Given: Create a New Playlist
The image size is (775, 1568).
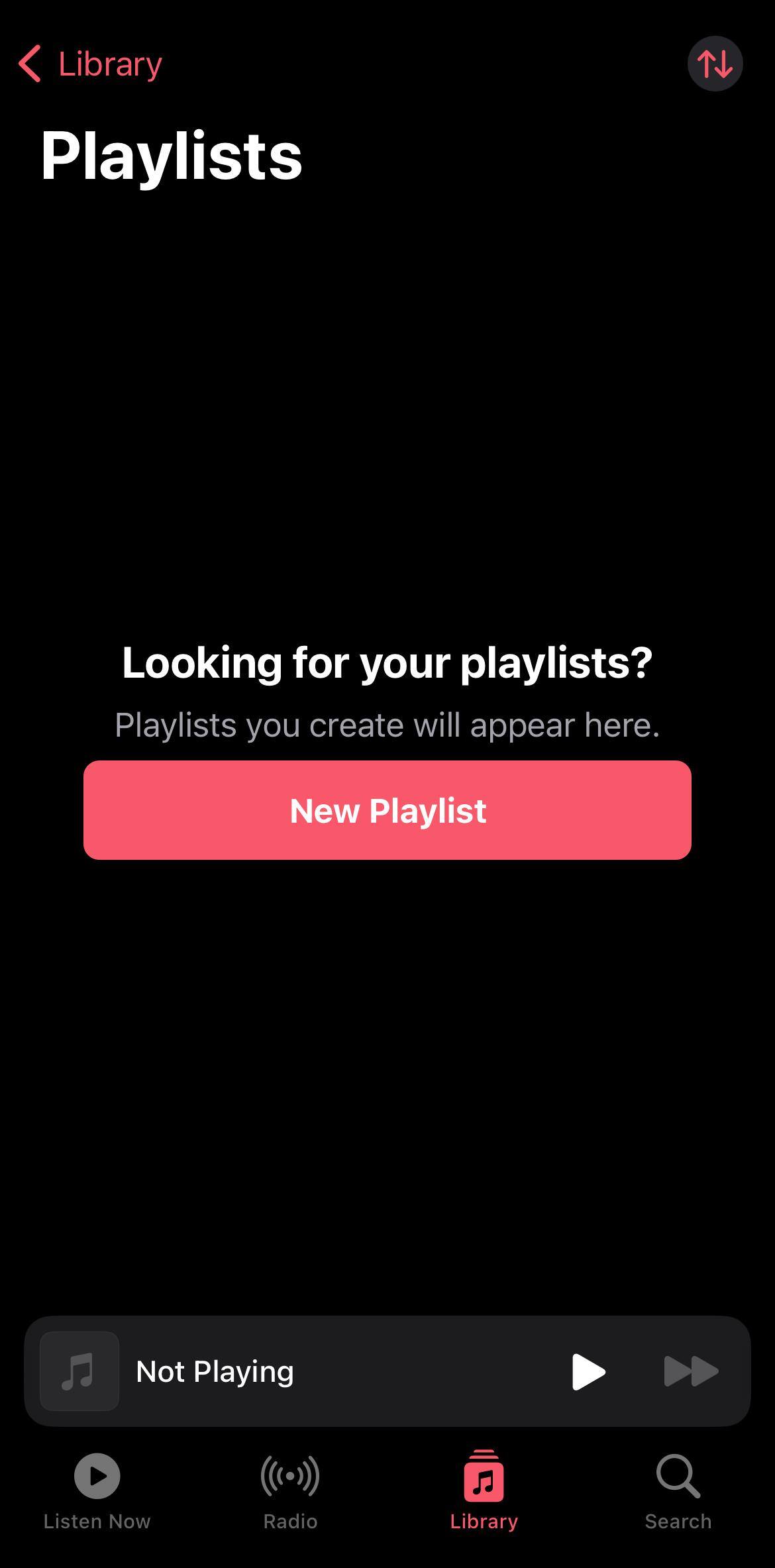Looking at the screenshot, I should 387,810.
